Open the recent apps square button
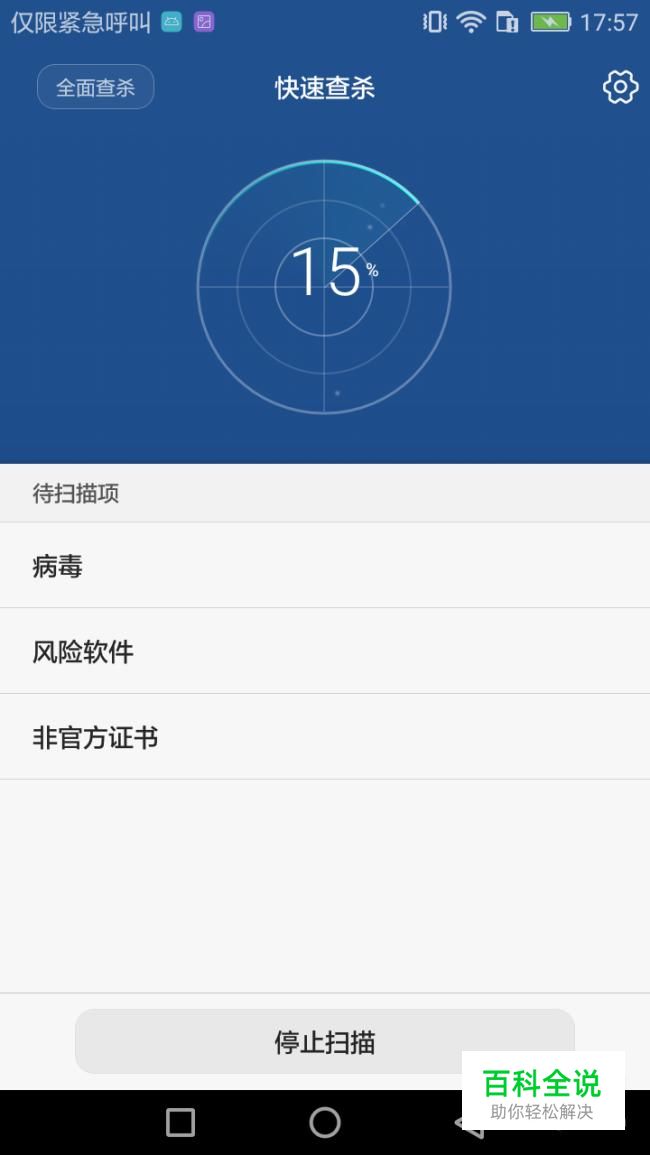 [180, 1122]
